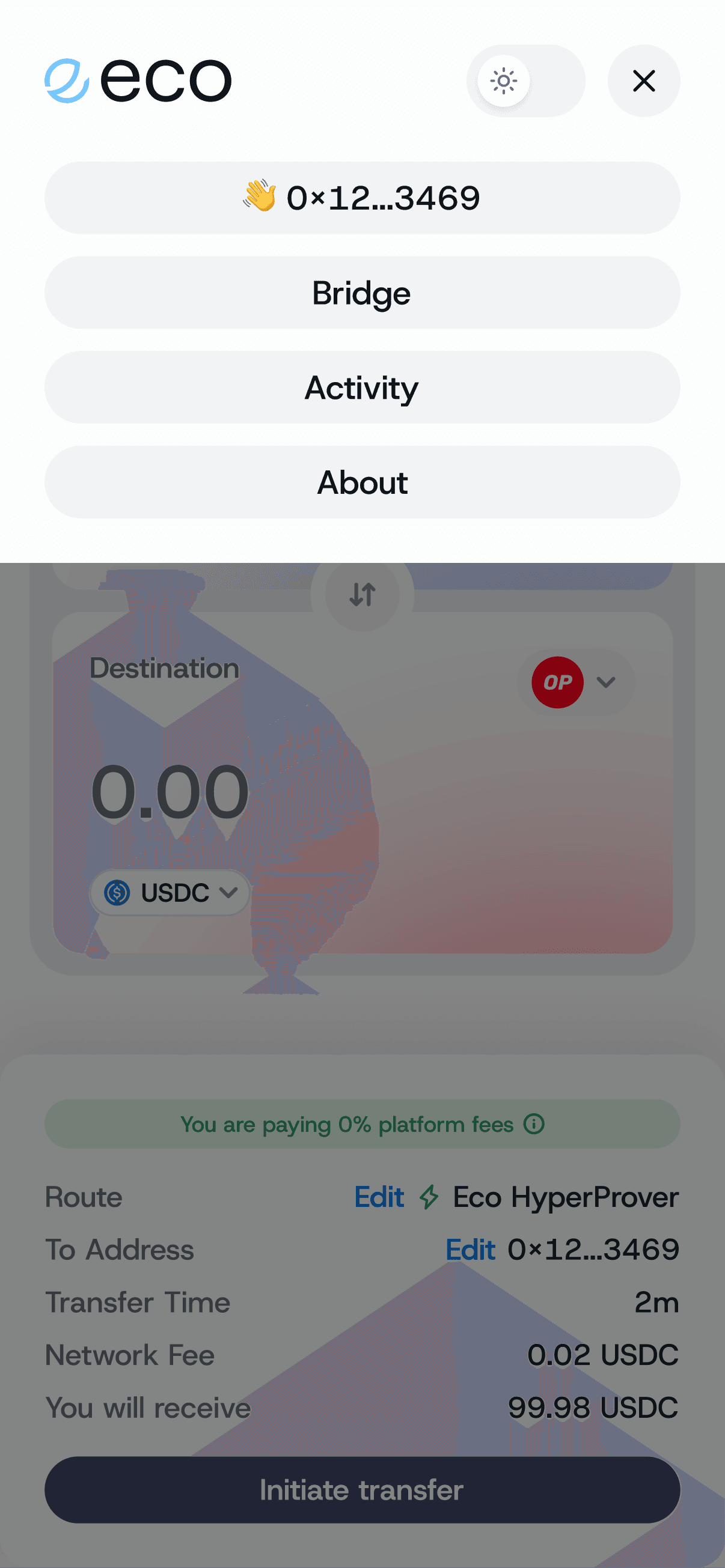Edit the To Address
Viewport: 725px width, 1568px height.
470,1250
